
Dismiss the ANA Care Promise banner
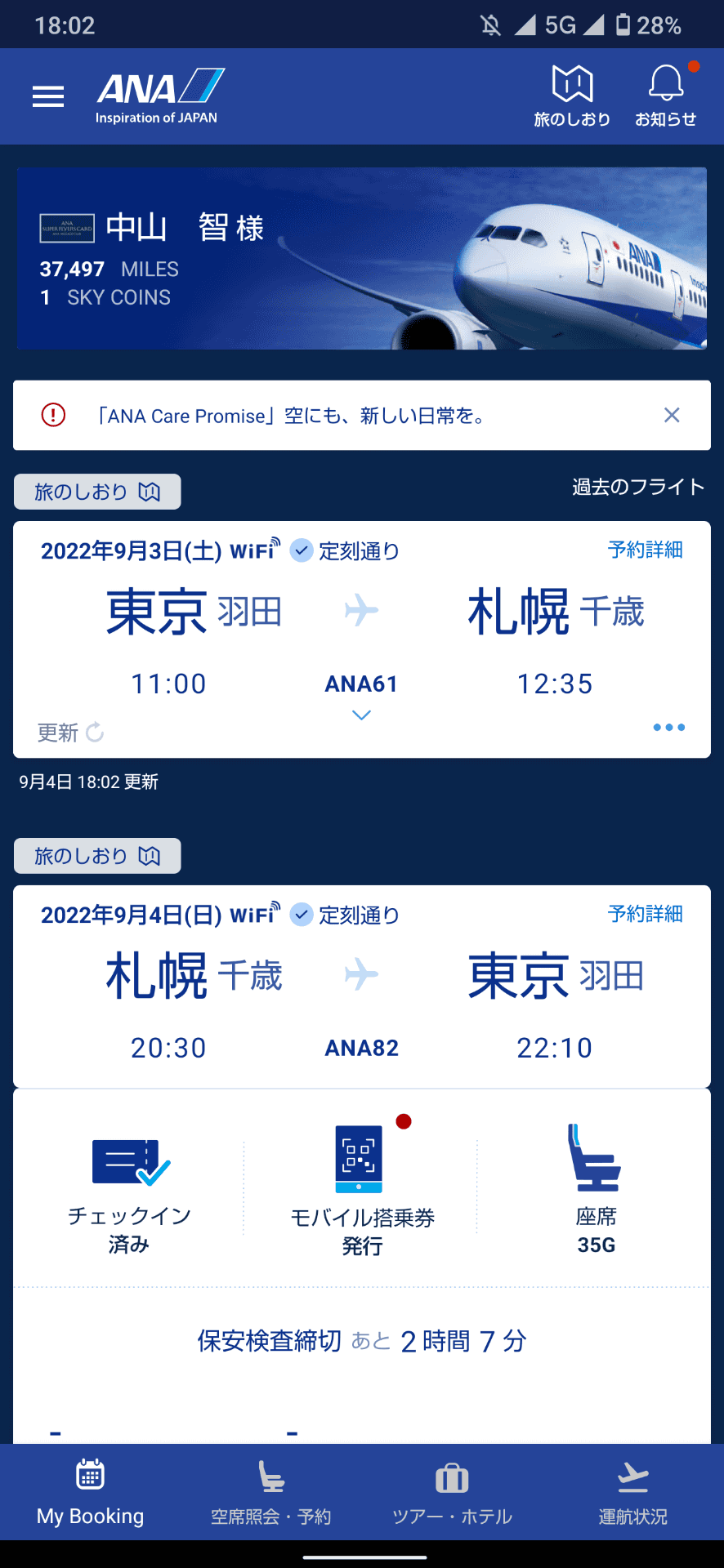pyautogui.click(x=671, y=416)
